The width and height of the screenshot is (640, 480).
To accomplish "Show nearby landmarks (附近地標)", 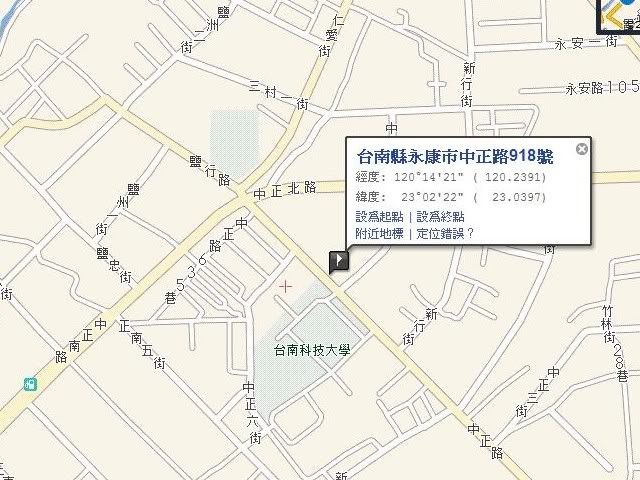I will coord(379,233).
